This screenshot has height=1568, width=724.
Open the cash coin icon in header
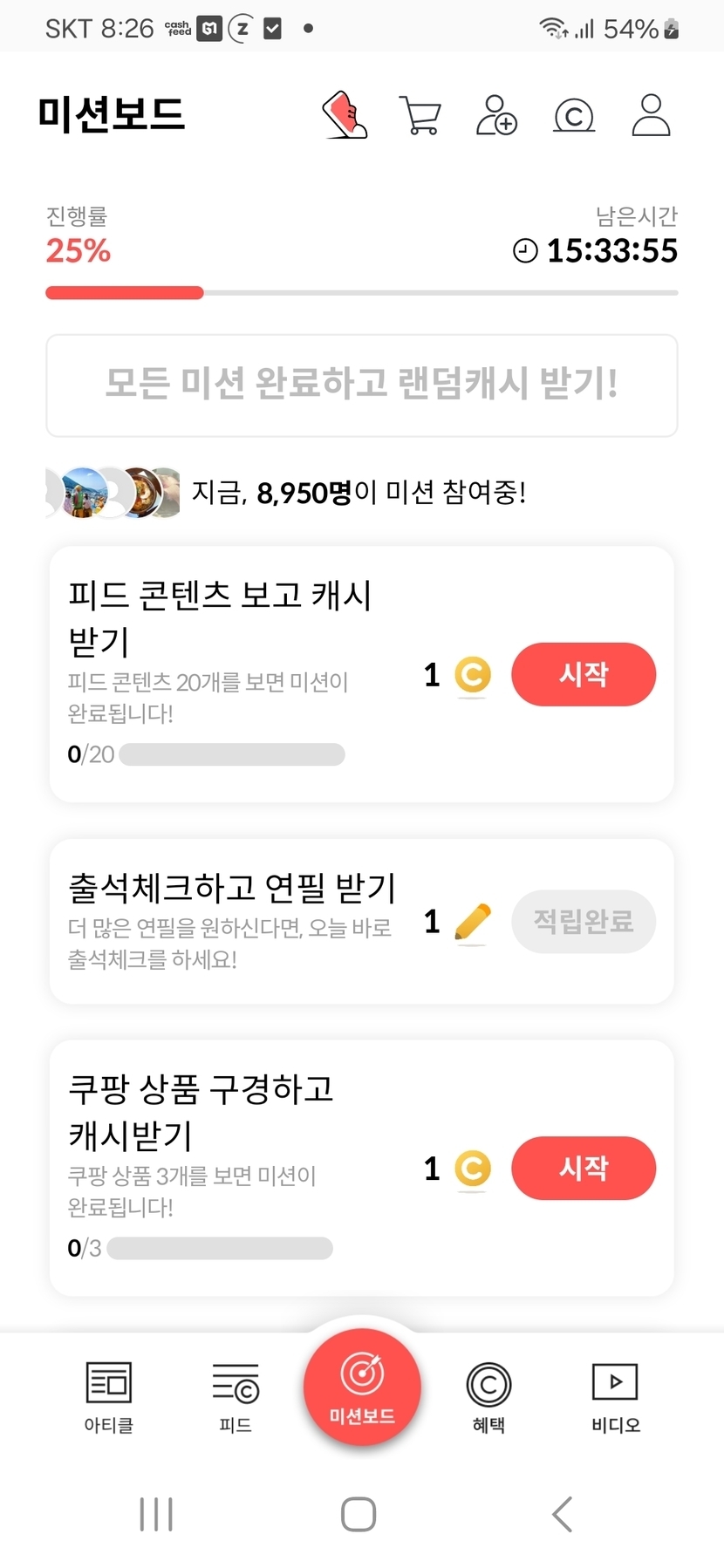[x=574, y=115]
